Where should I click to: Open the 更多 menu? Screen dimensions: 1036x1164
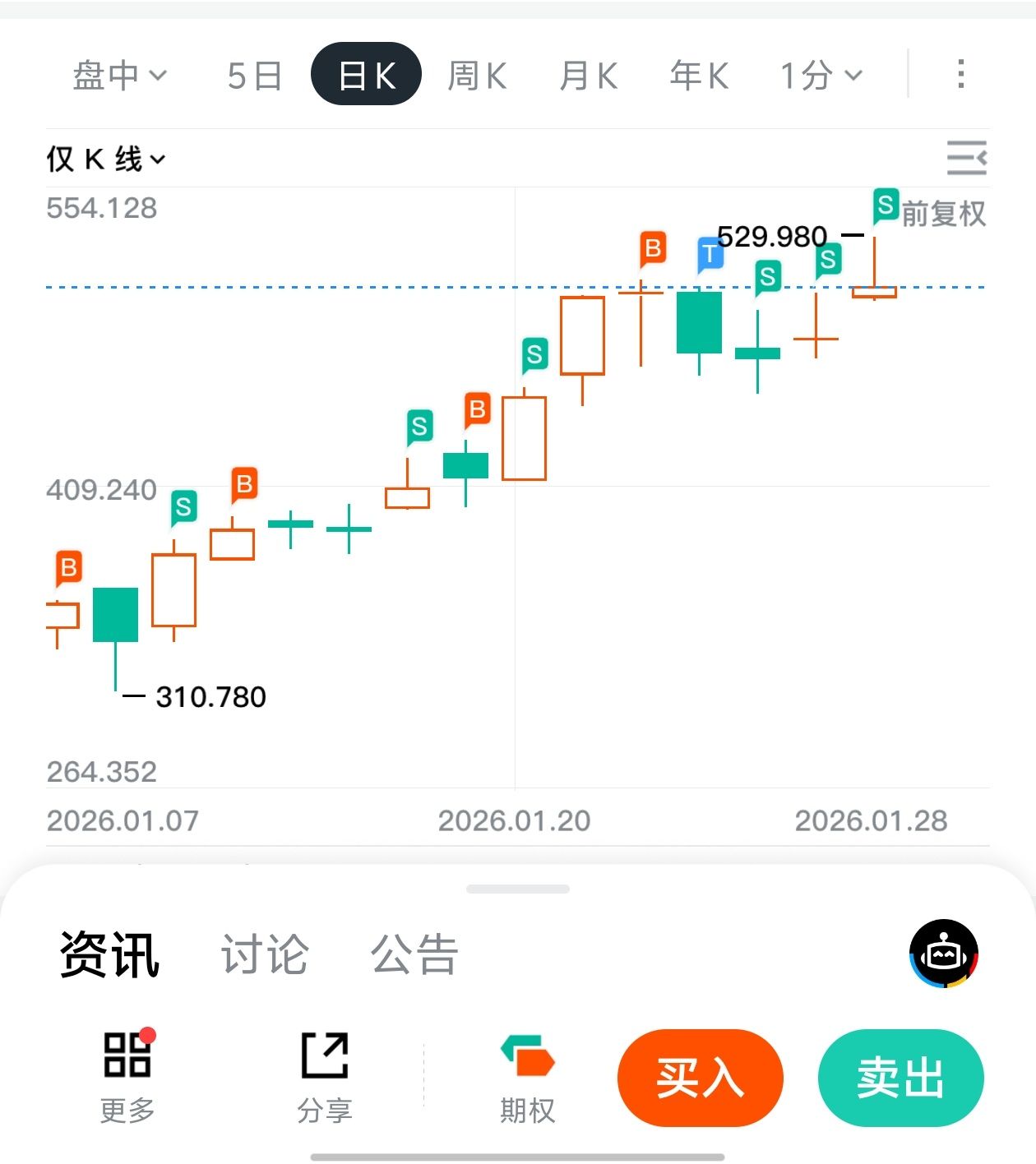coord(127,1077)
